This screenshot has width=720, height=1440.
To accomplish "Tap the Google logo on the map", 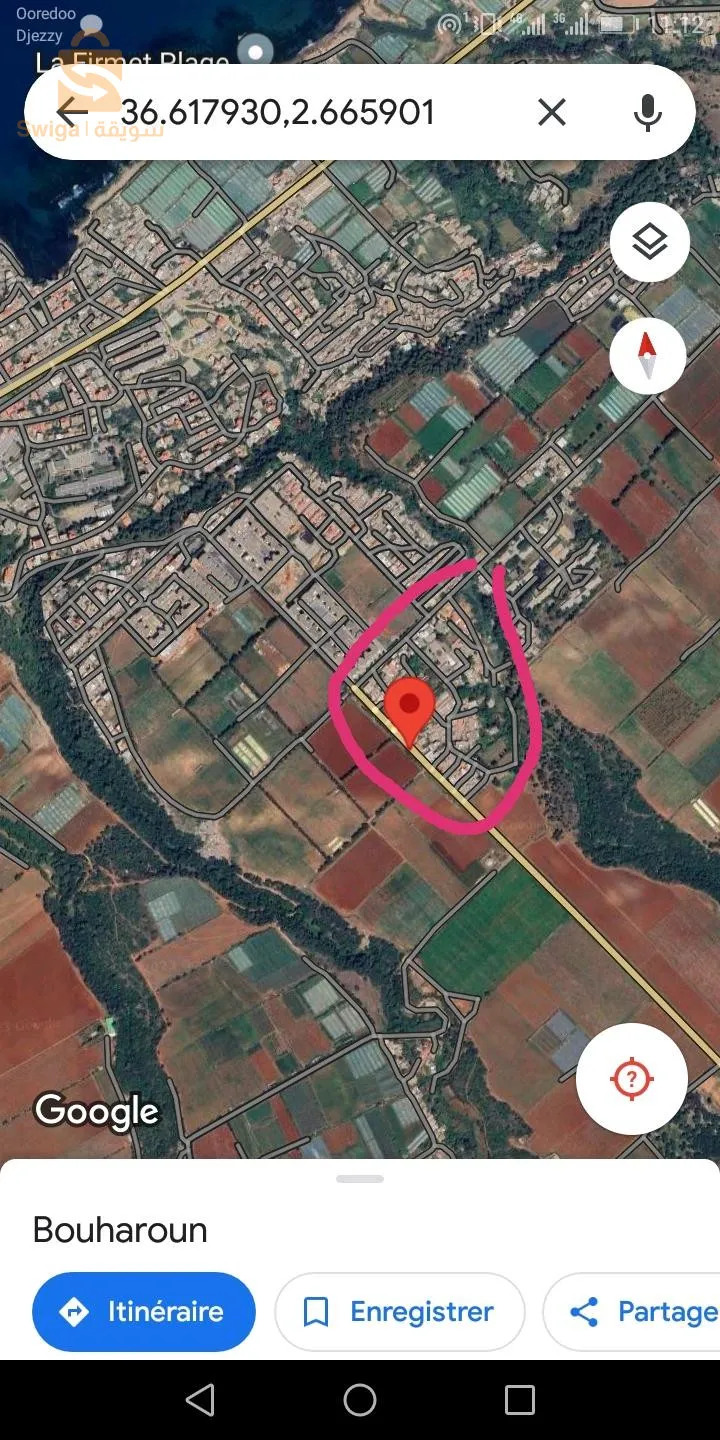I will coord(96,1111).
